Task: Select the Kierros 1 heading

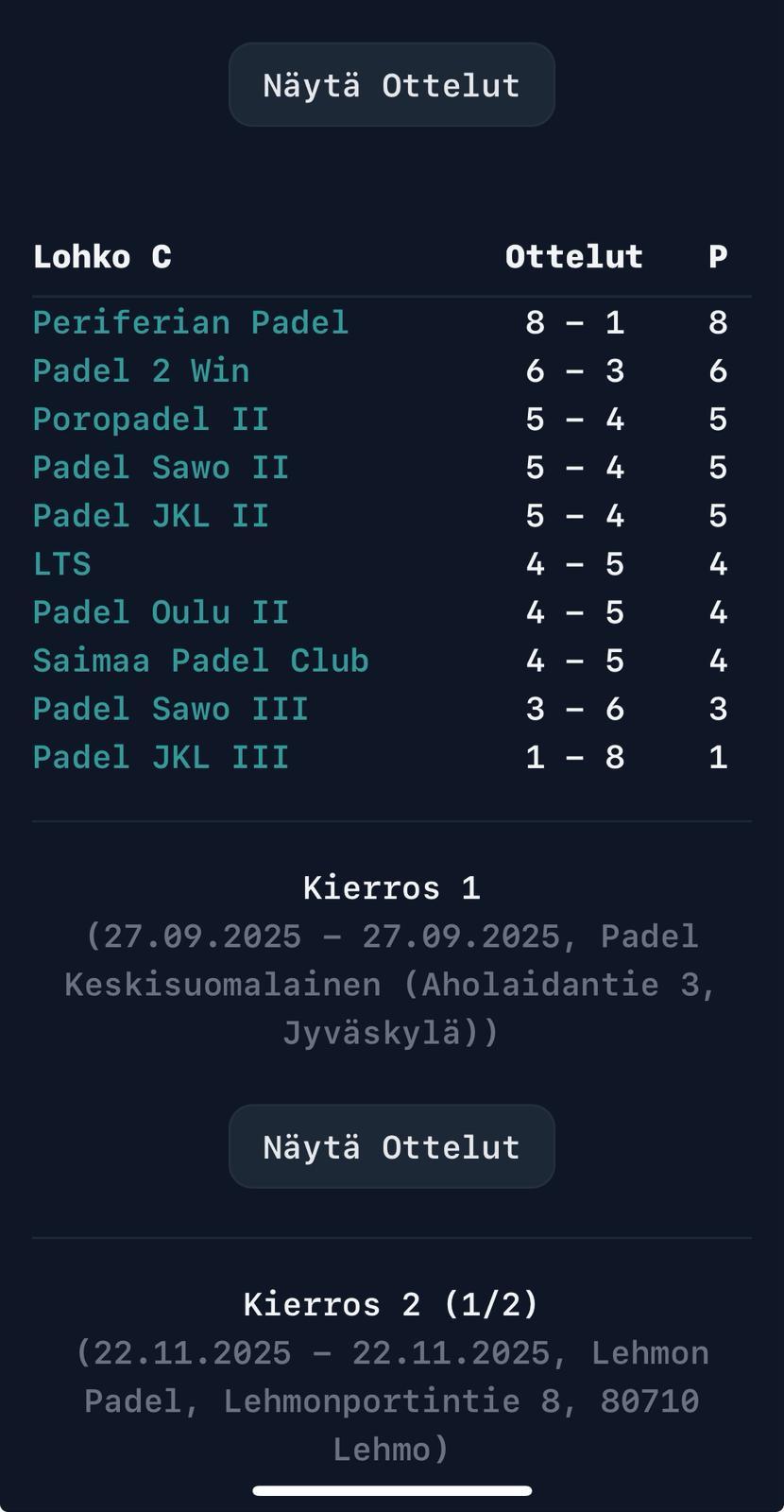Action: click(x=391, y=887)
